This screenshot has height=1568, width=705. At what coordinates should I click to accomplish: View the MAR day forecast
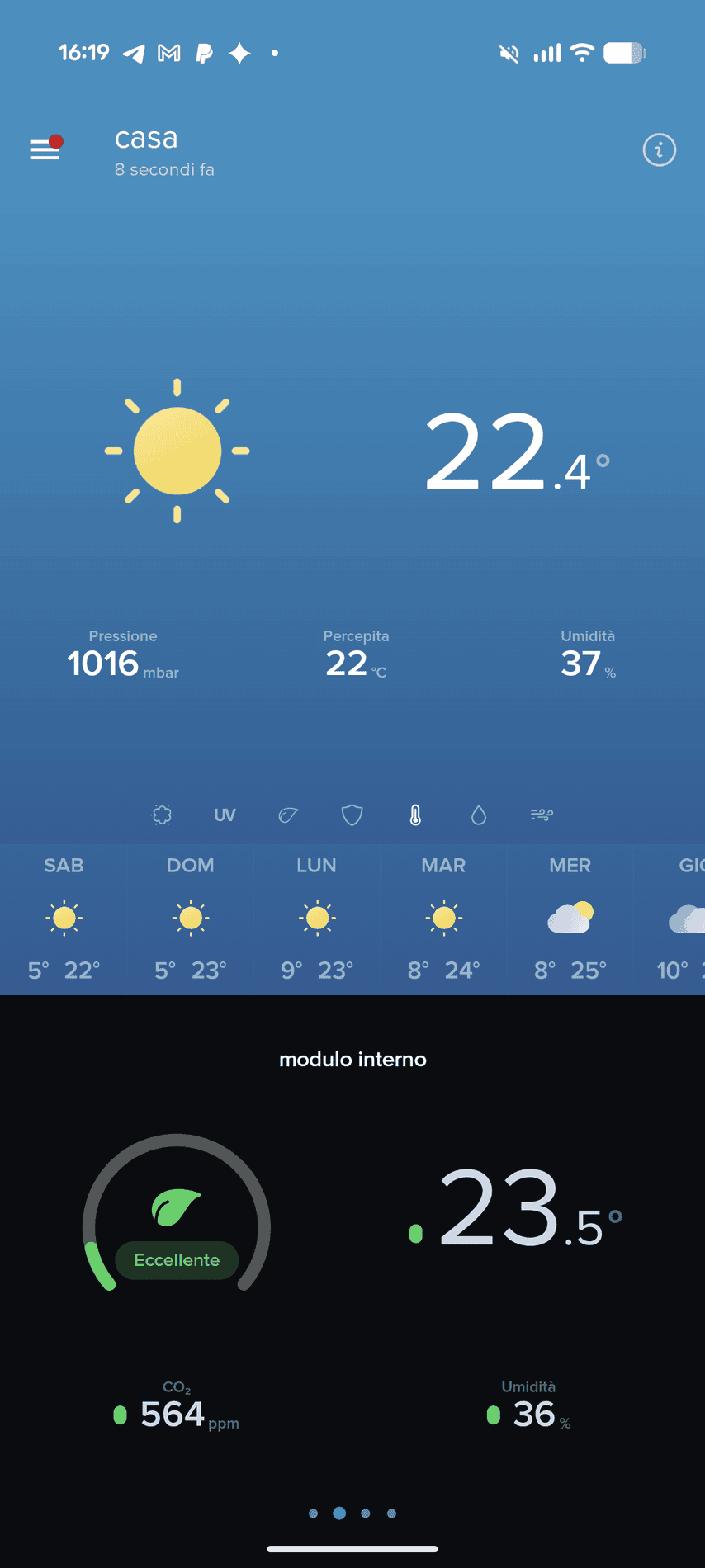pyautogui.click(x=443, y=918)
